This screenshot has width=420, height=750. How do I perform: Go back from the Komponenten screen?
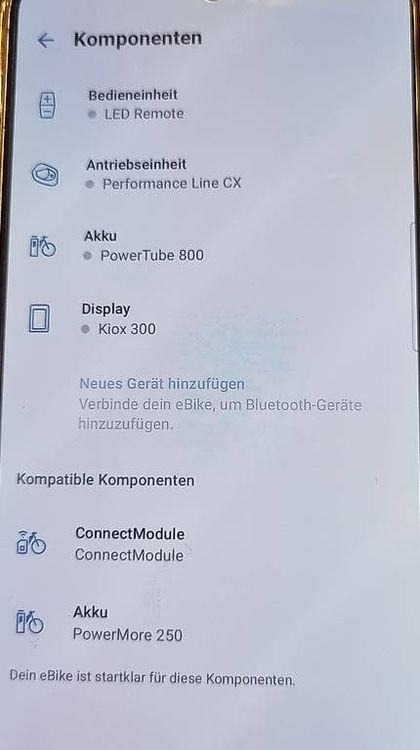point(45,40)
